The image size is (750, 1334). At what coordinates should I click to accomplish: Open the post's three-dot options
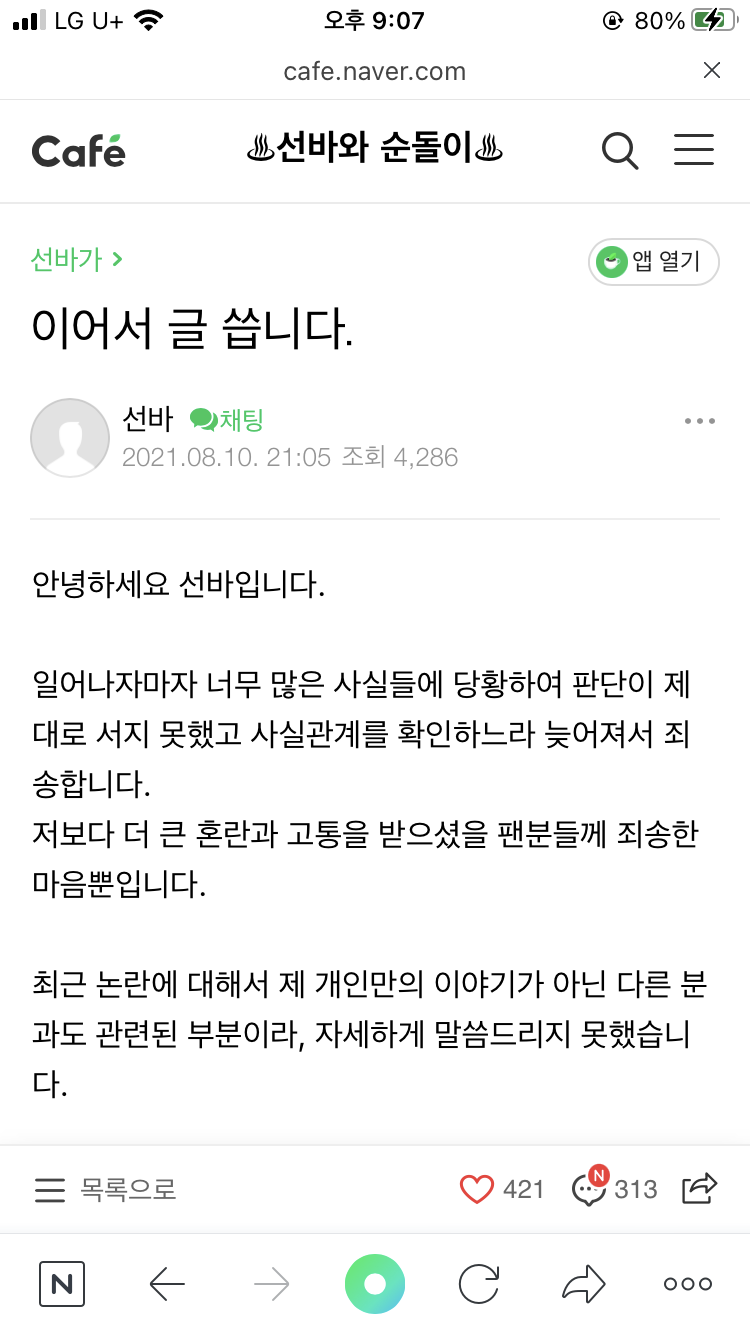700,421
